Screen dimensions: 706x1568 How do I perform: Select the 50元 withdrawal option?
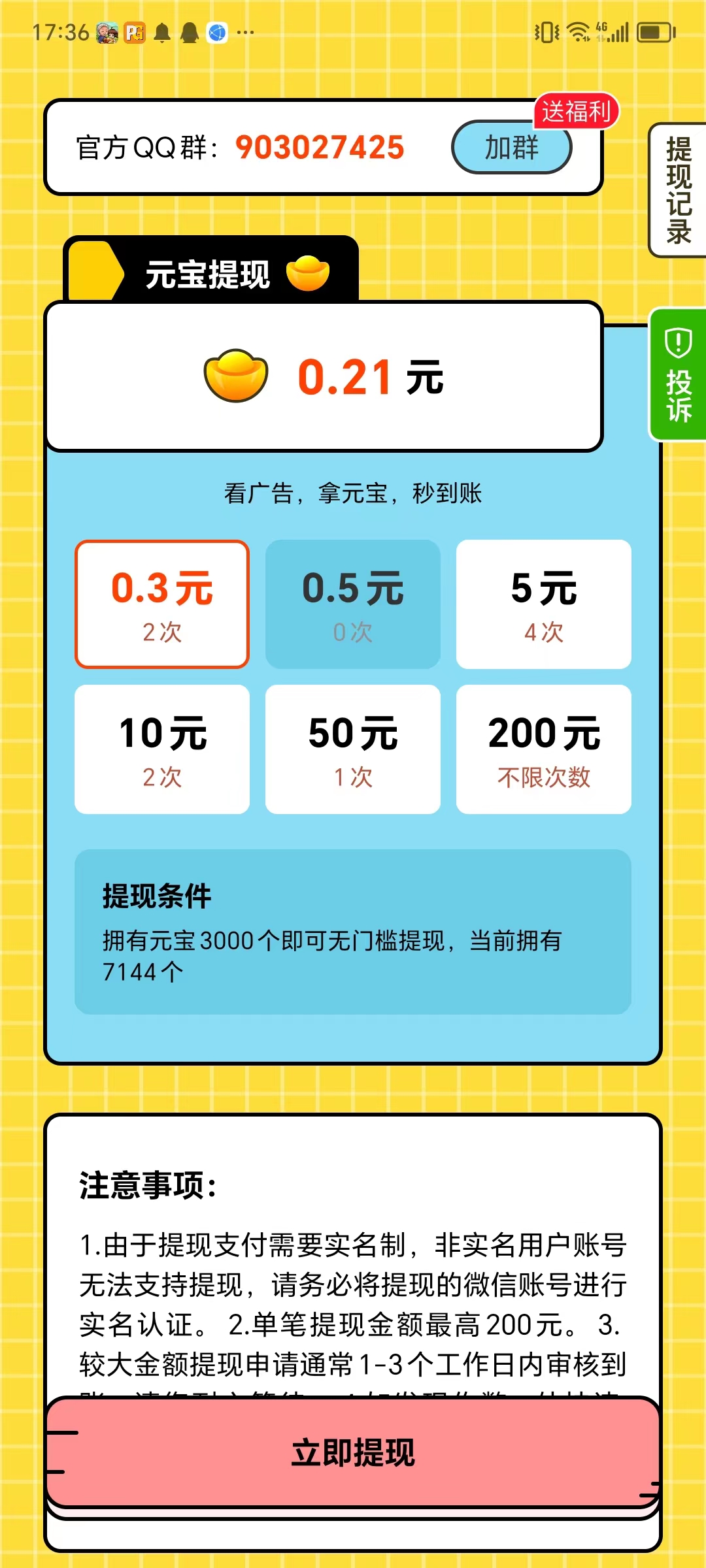[x=353, y=749]
